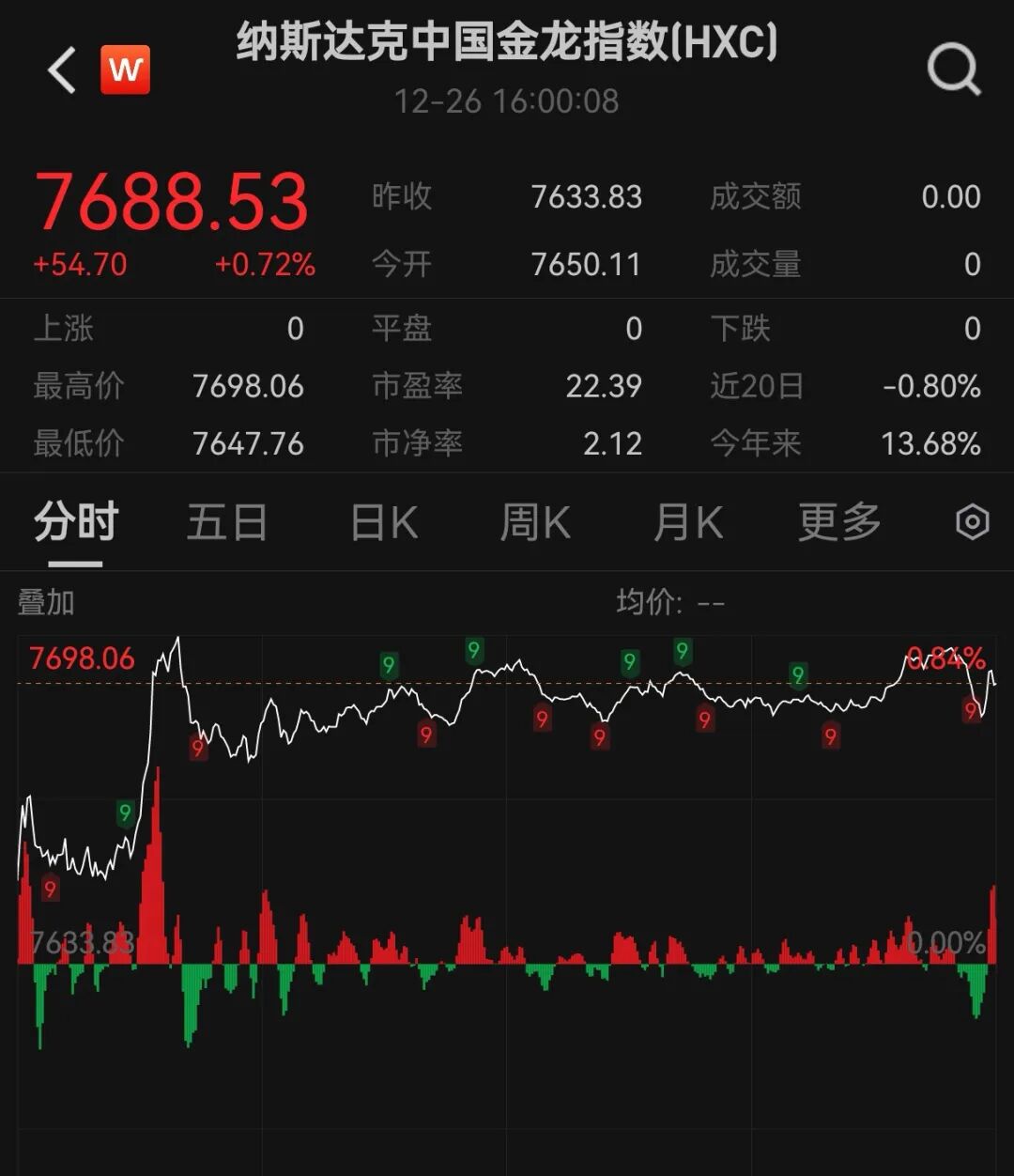This screenshot has height=1176, width=1014.
Task: Tap 叠加 to overlay another index
Action: click(46, 603)
